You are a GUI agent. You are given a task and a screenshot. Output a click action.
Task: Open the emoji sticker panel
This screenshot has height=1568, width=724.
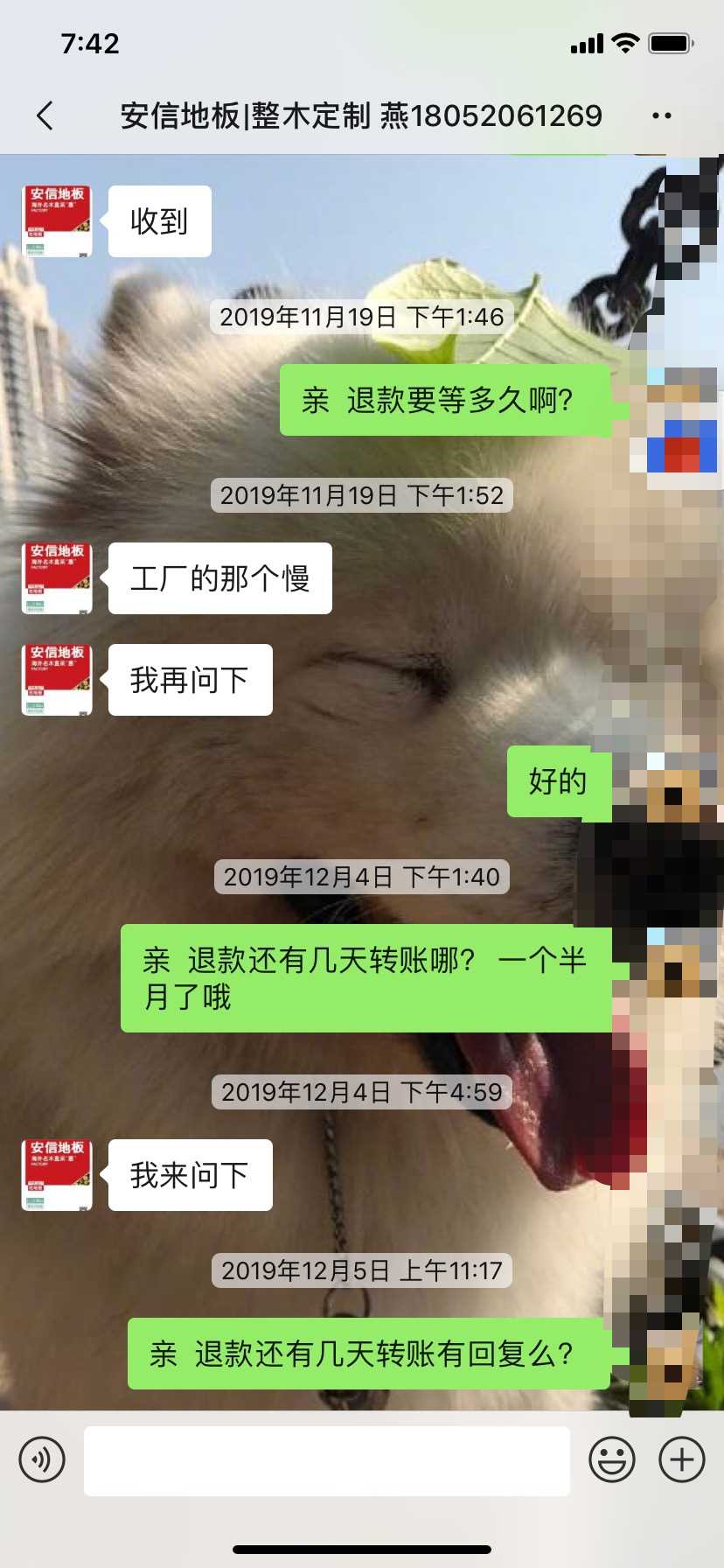click(x=611, y=1459)
